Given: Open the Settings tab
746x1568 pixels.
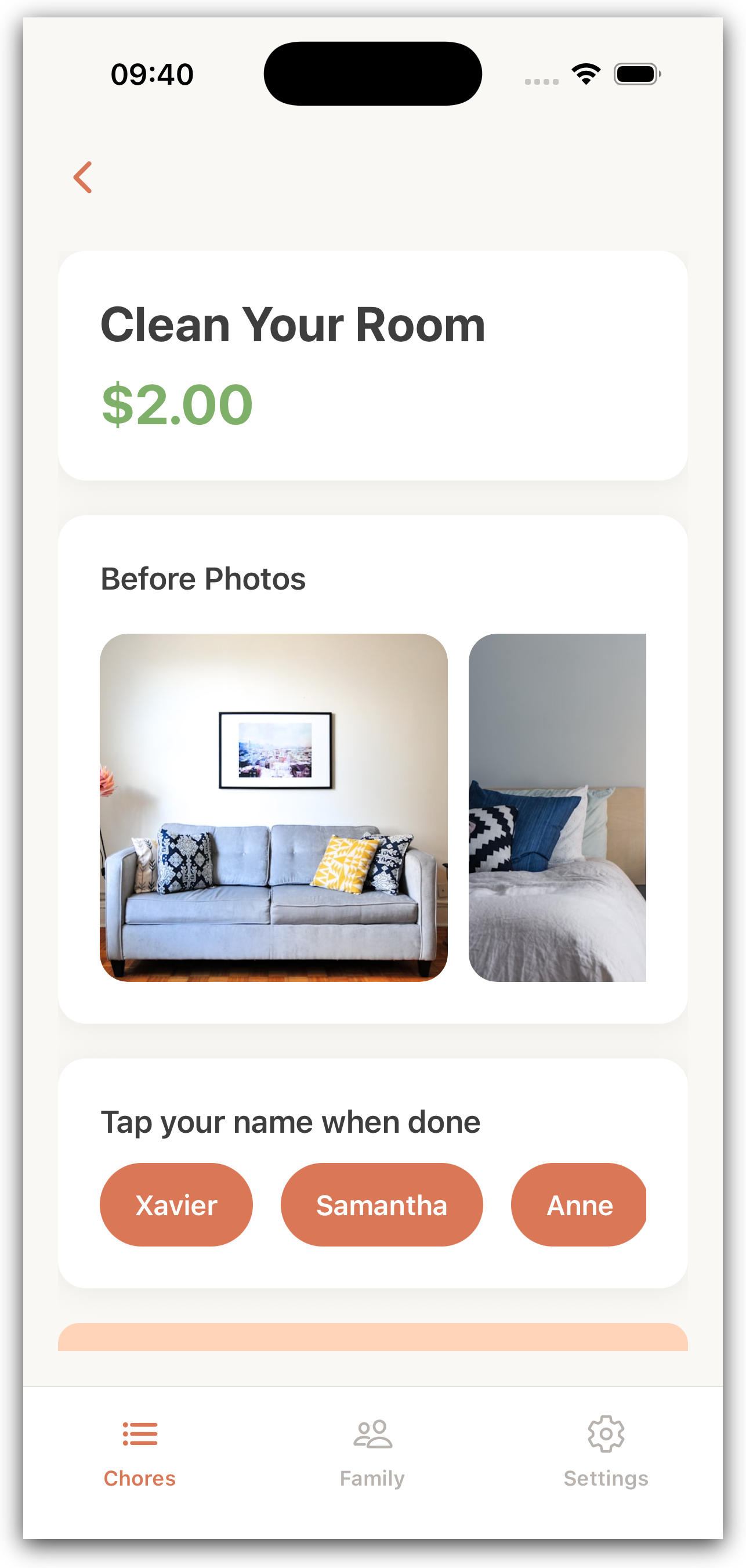Looking at the screenshot, I should (x=606, y=1451).
